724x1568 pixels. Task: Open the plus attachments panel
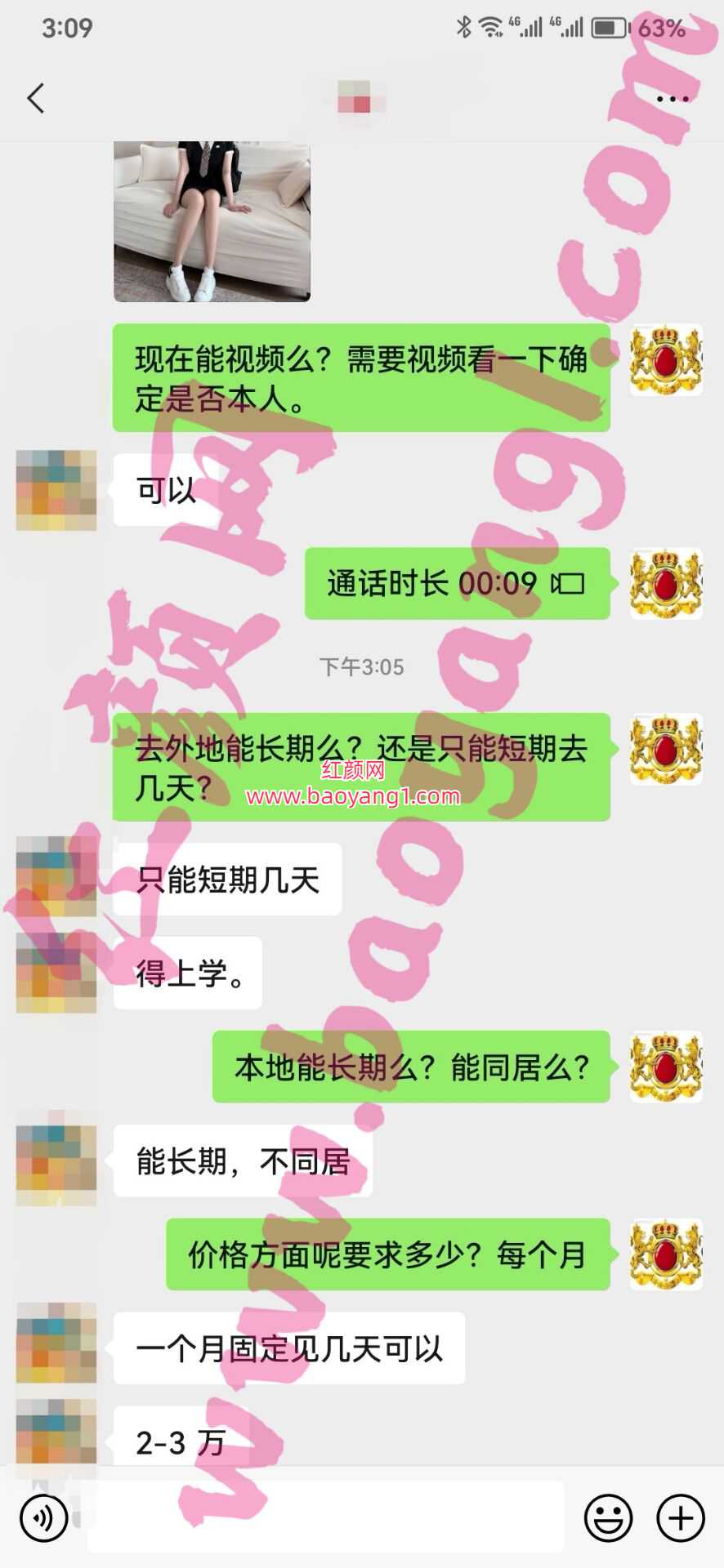pyautogui.click(x=681, y=1518)
